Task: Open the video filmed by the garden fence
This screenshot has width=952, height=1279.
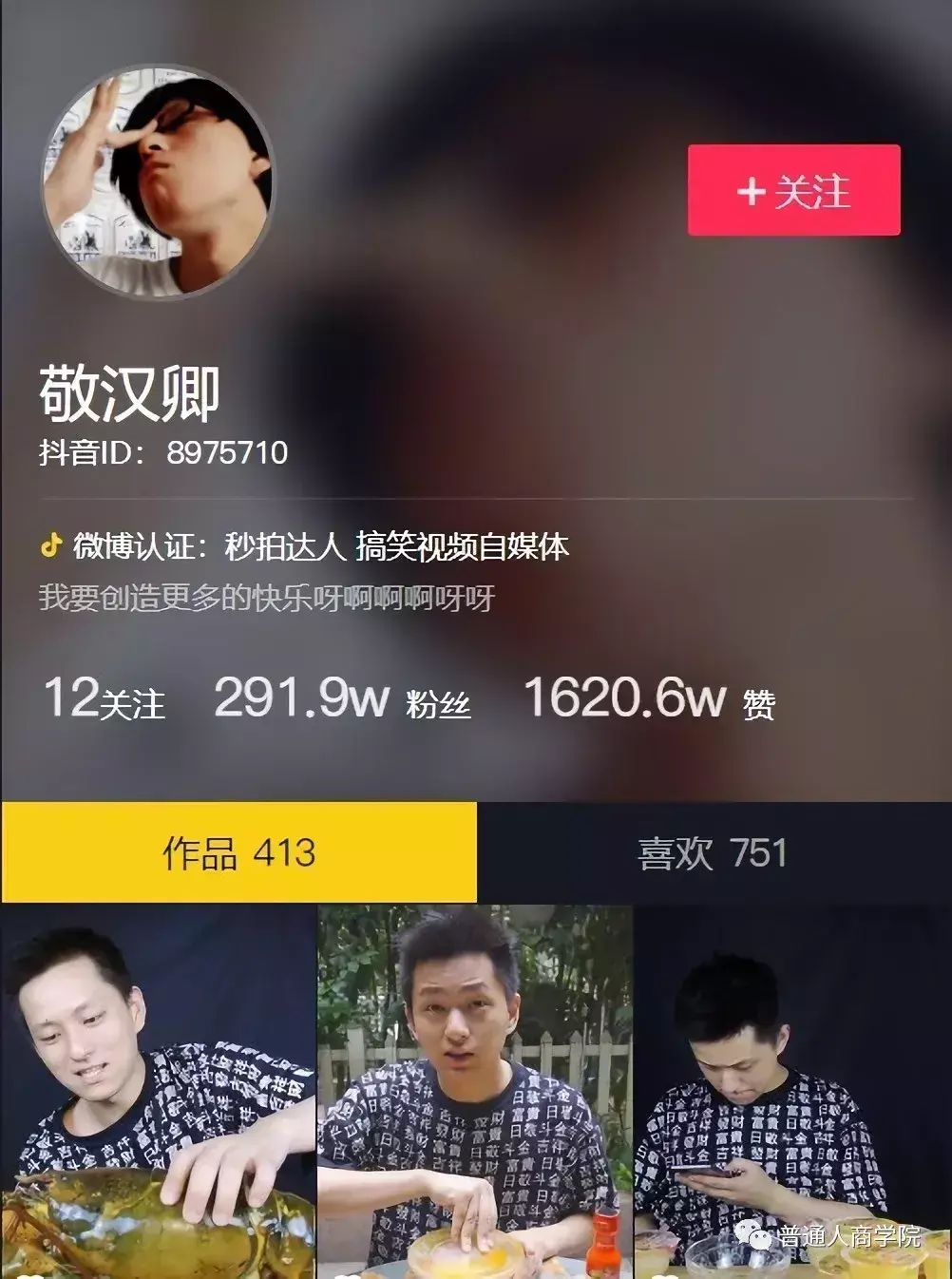Action: [x=475, y=1093]
